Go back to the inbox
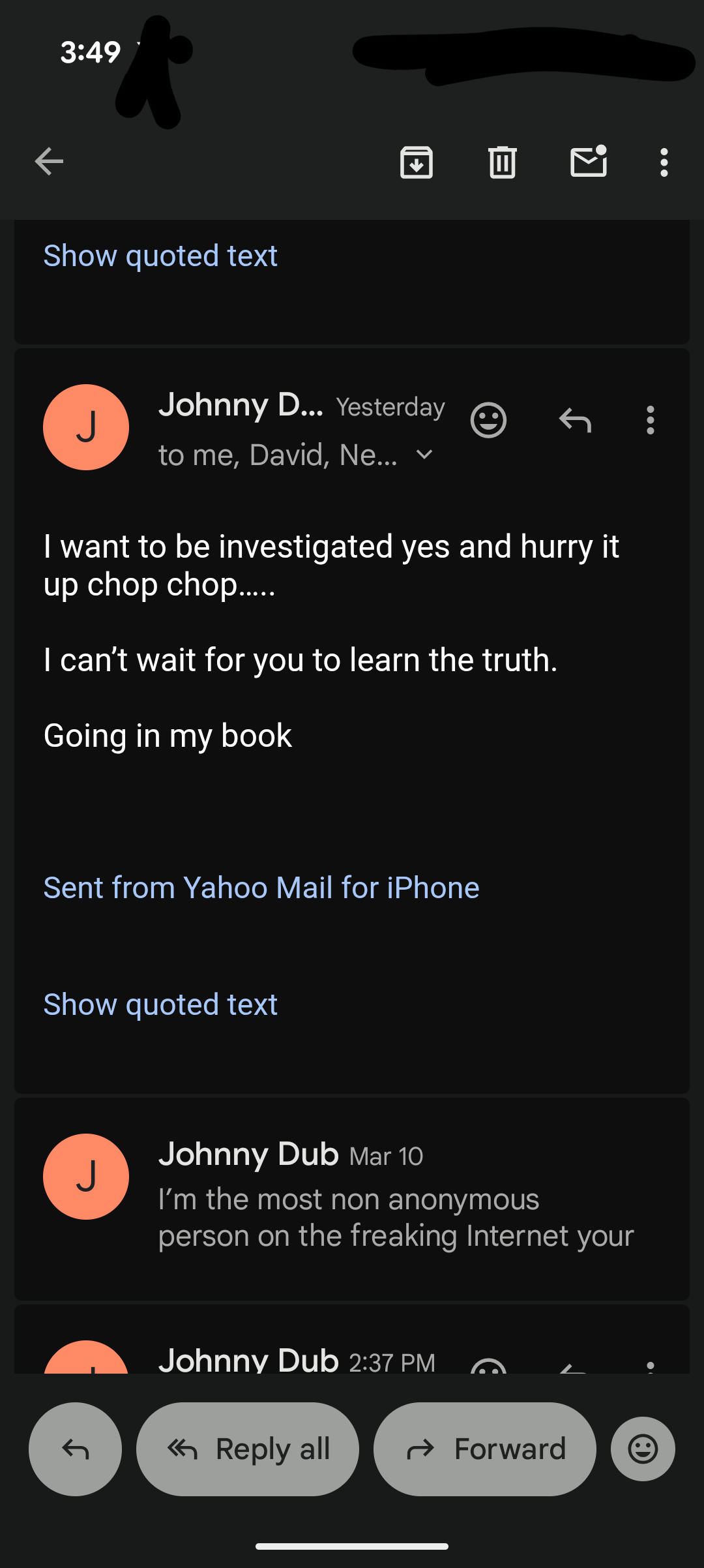Screen dimensions: 704x1568 click(50, 162)
